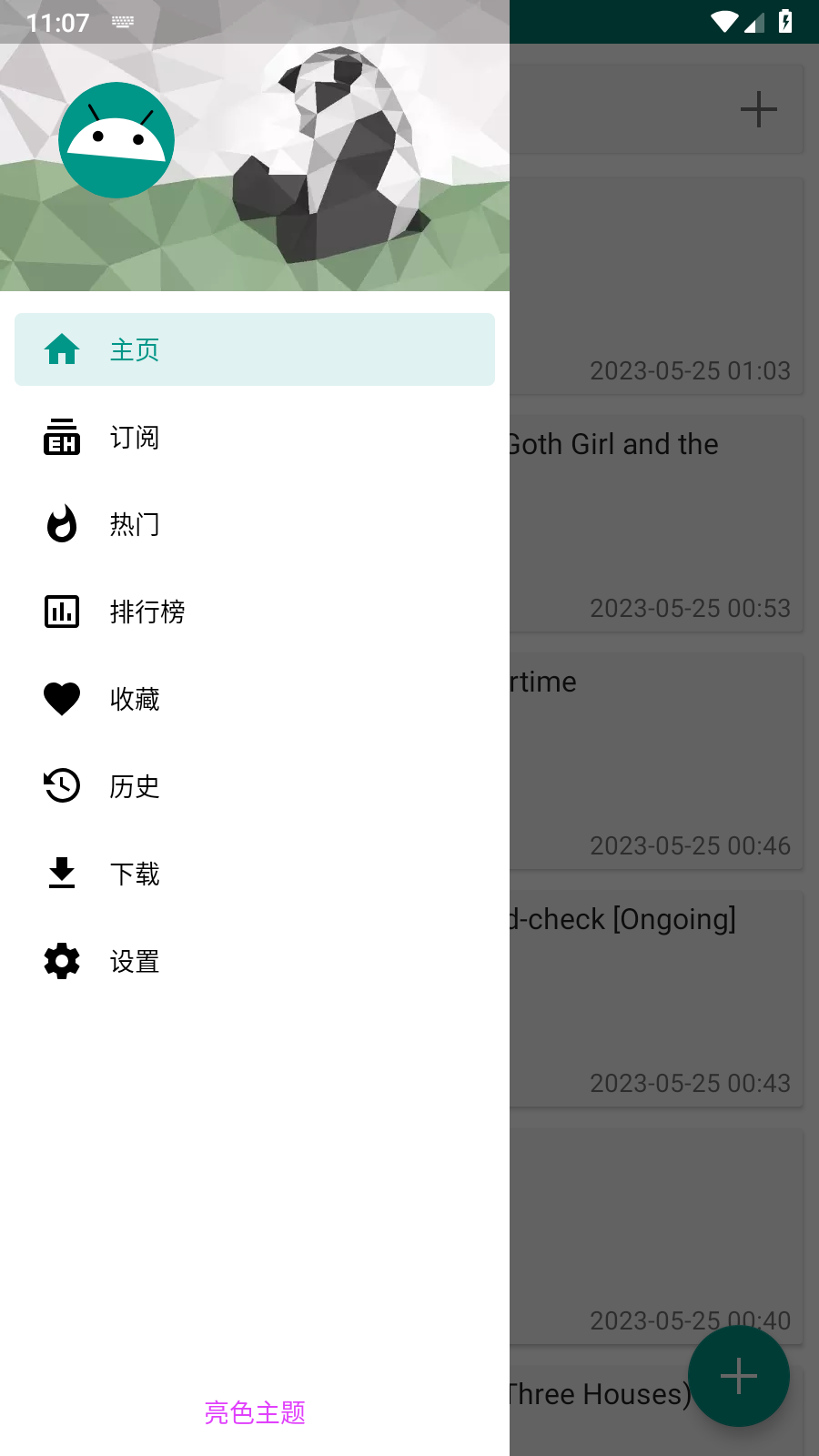
Task: Tap the panda artwork in the drawer banner
Action: pyautogui.click(x=337, y=164)
